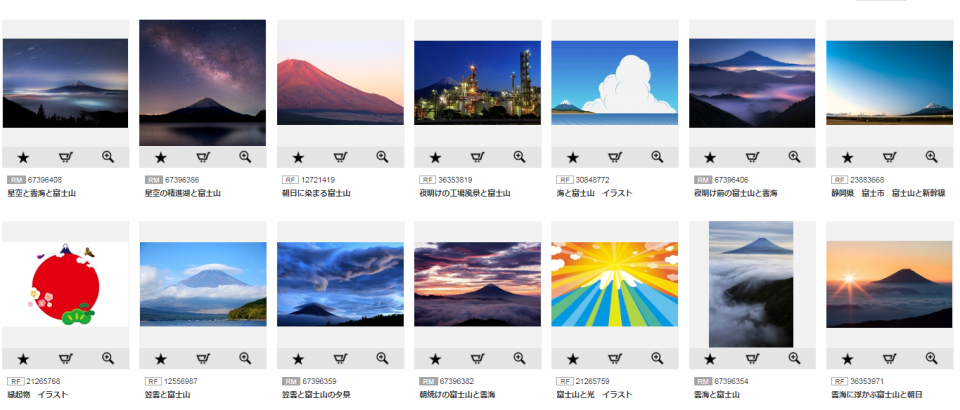Viewport: 960px width, 410px height.
Task: Add 雲海に浮かぶ富士山と朝日 to cart
Action: point(890,358)
